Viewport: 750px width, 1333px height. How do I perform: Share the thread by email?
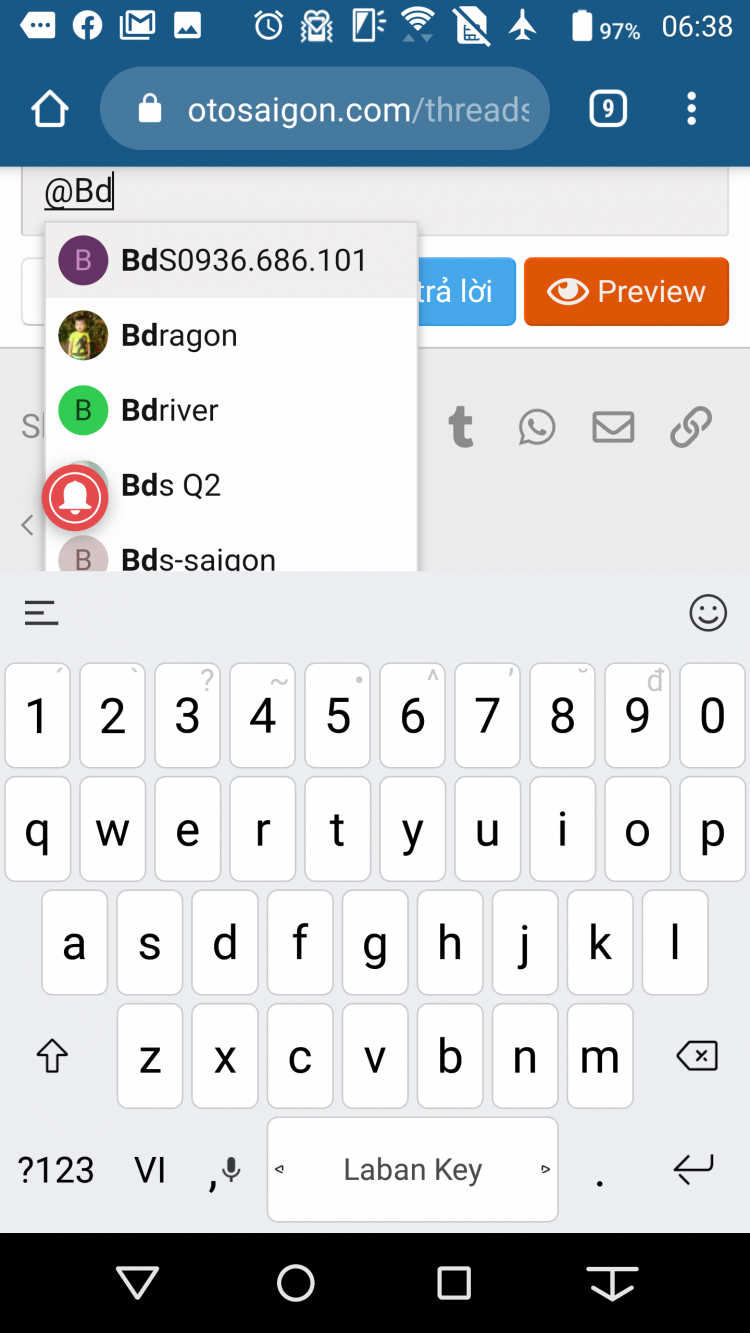point(613,427)
